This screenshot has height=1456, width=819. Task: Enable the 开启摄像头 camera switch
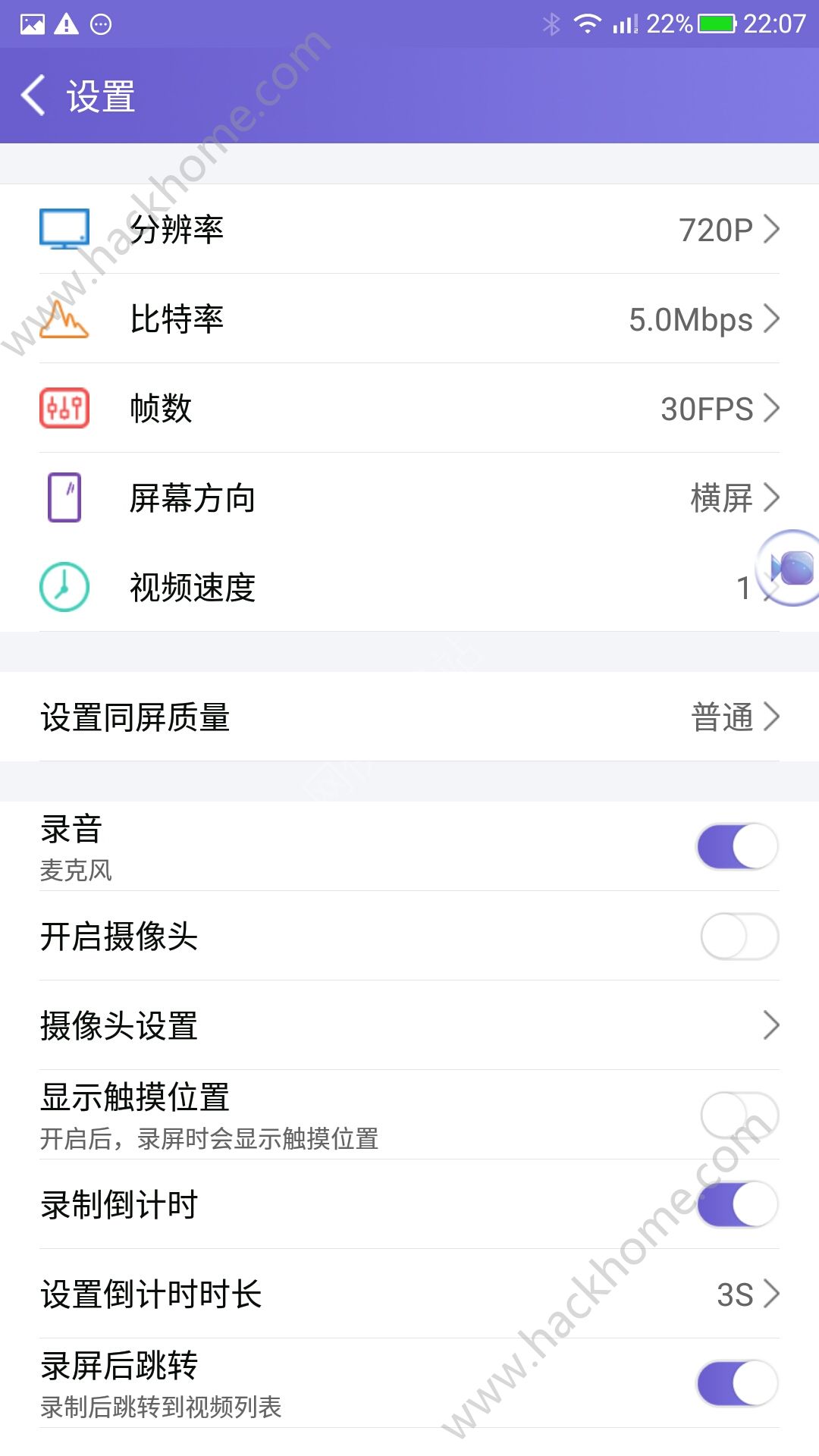[x=739, y=937]
